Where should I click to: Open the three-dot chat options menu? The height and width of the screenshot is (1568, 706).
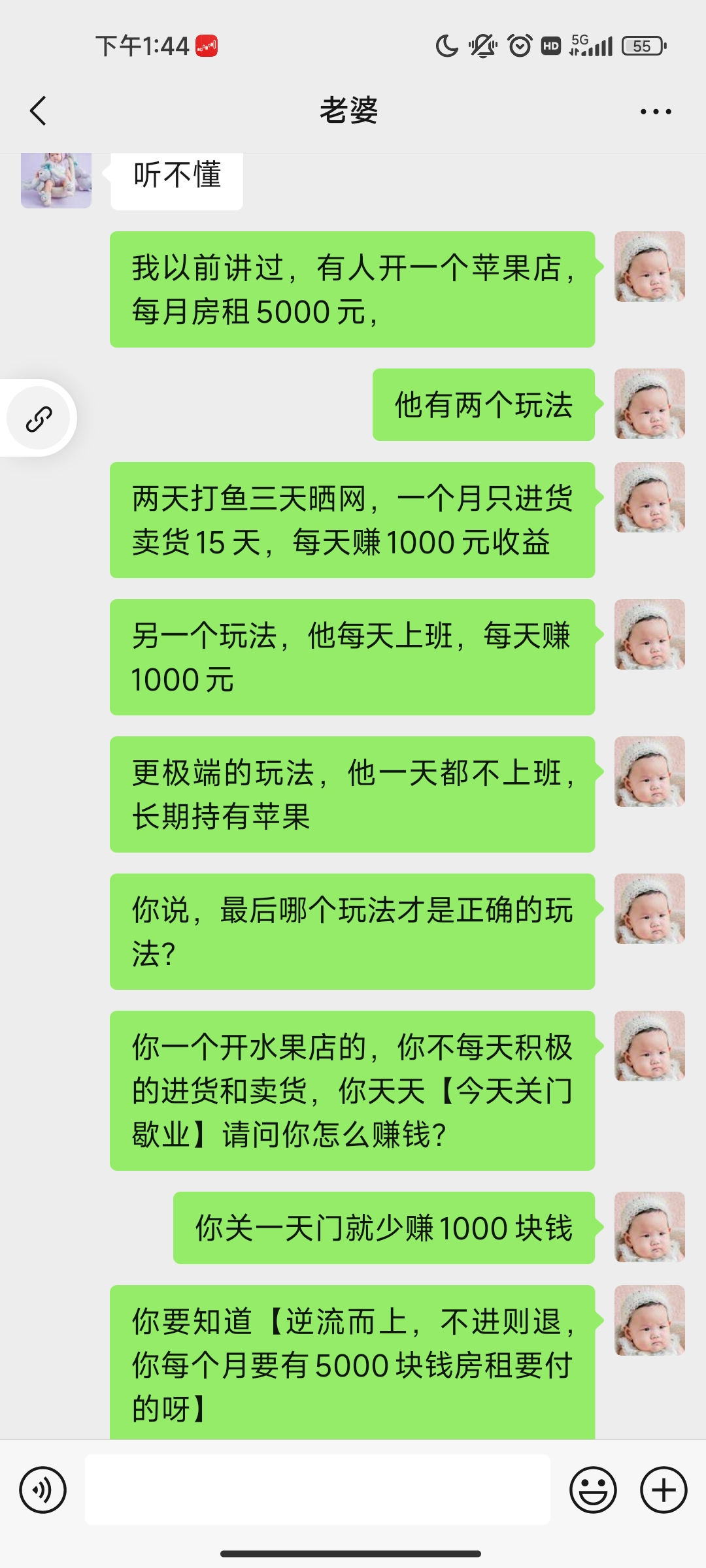click(x=656, y=112)
